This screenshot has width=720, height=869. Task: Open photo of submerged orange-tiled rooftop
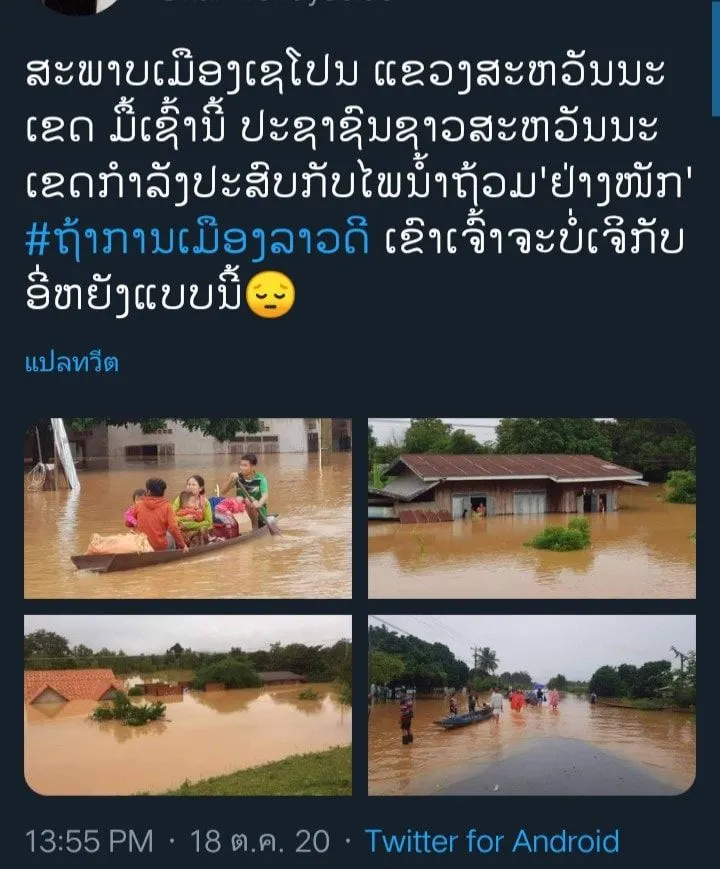pos(188,704)
